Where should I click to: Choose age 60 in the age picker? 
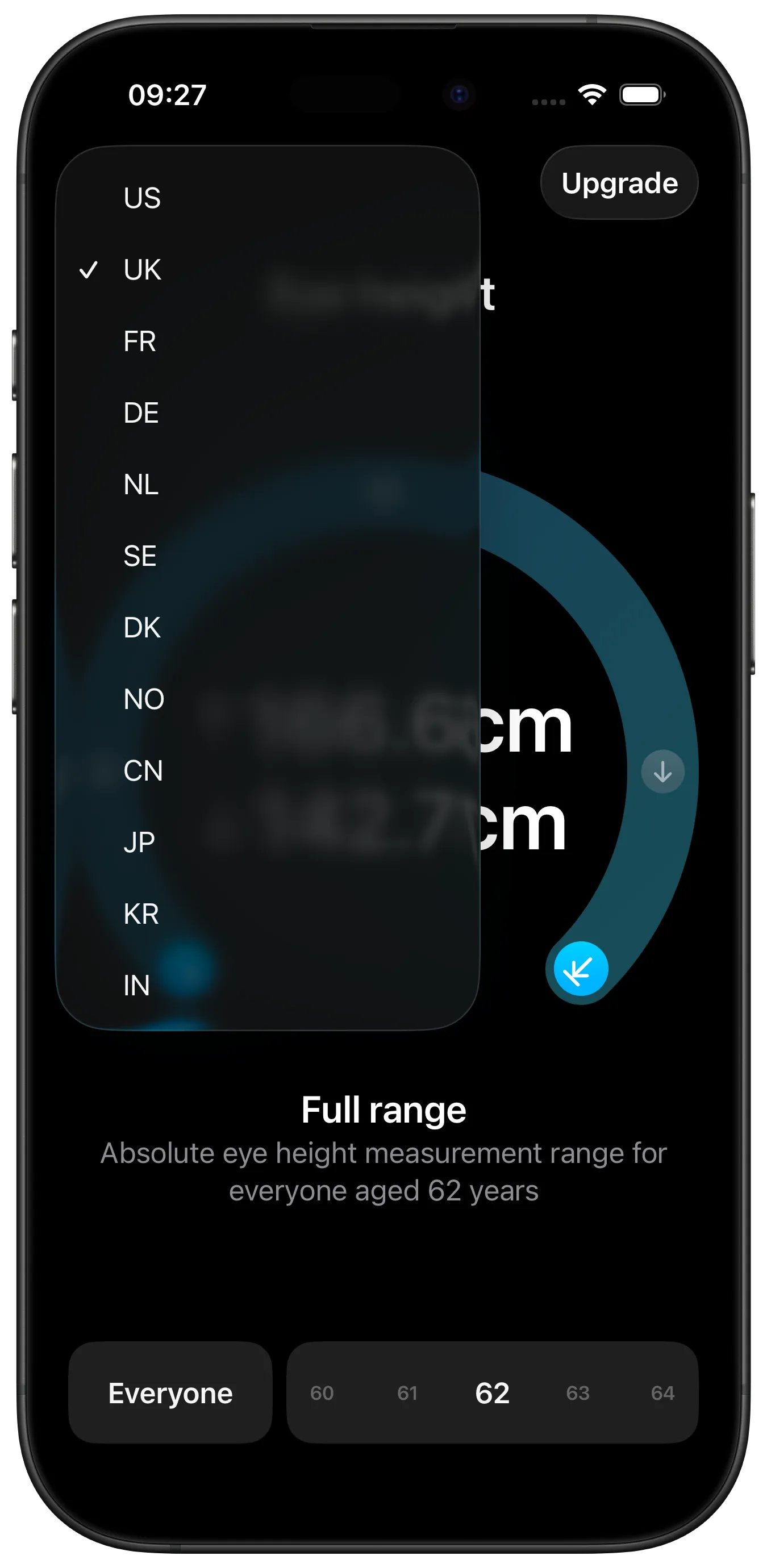click(x=322, y=1393)
